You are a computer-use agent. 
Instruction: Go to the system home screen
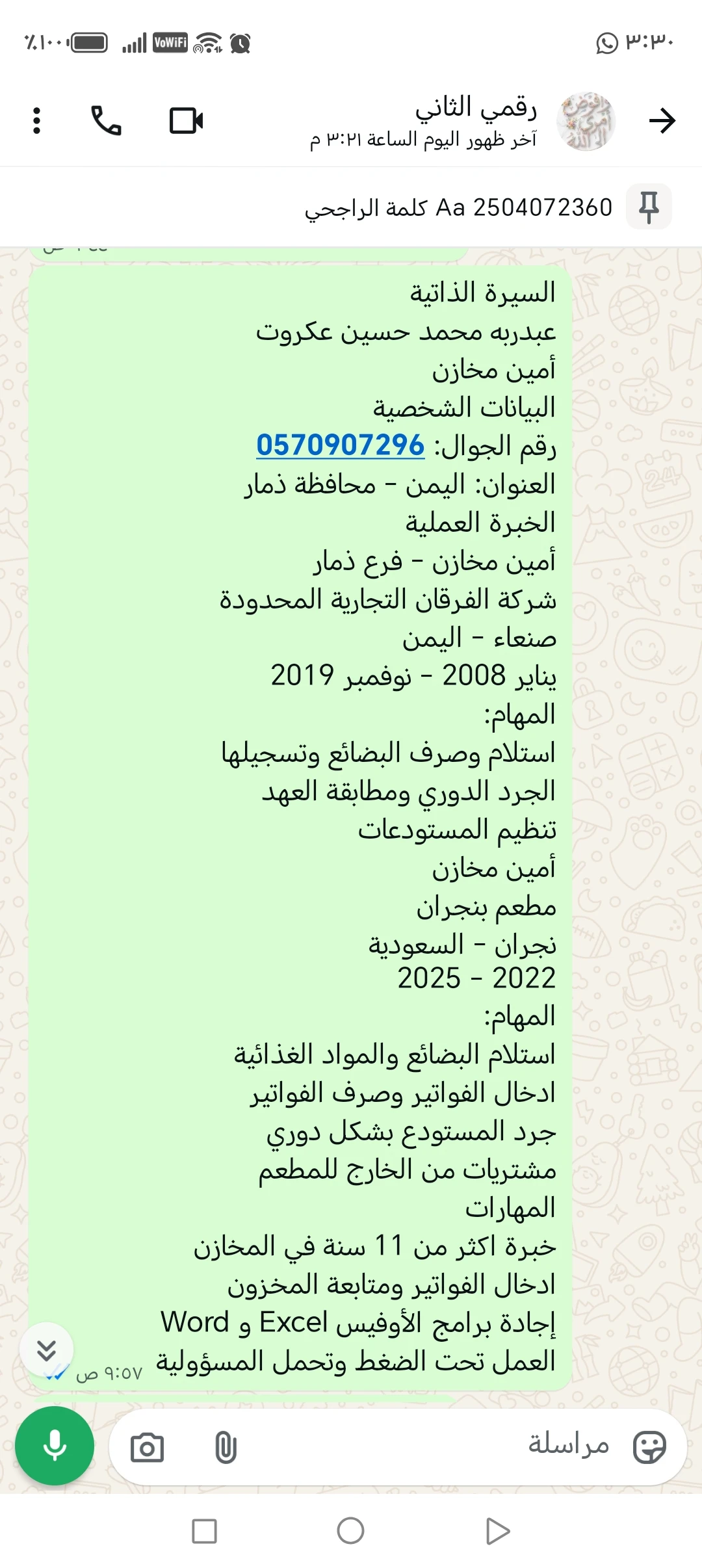[351, 1531]
